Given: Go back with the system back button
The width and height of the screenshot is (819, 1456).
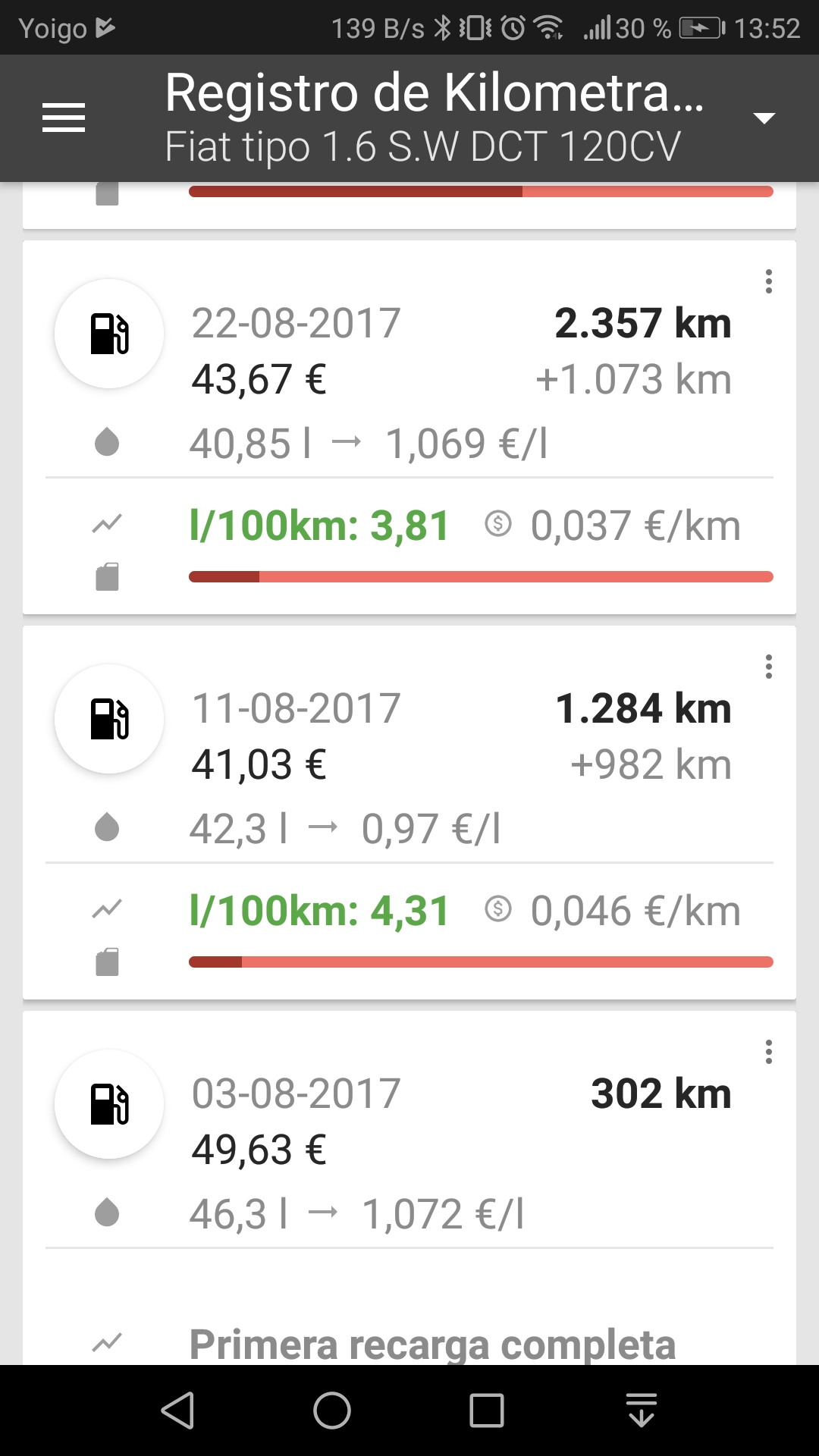Looking at the screenshot, I should (x=178, y=1410).
